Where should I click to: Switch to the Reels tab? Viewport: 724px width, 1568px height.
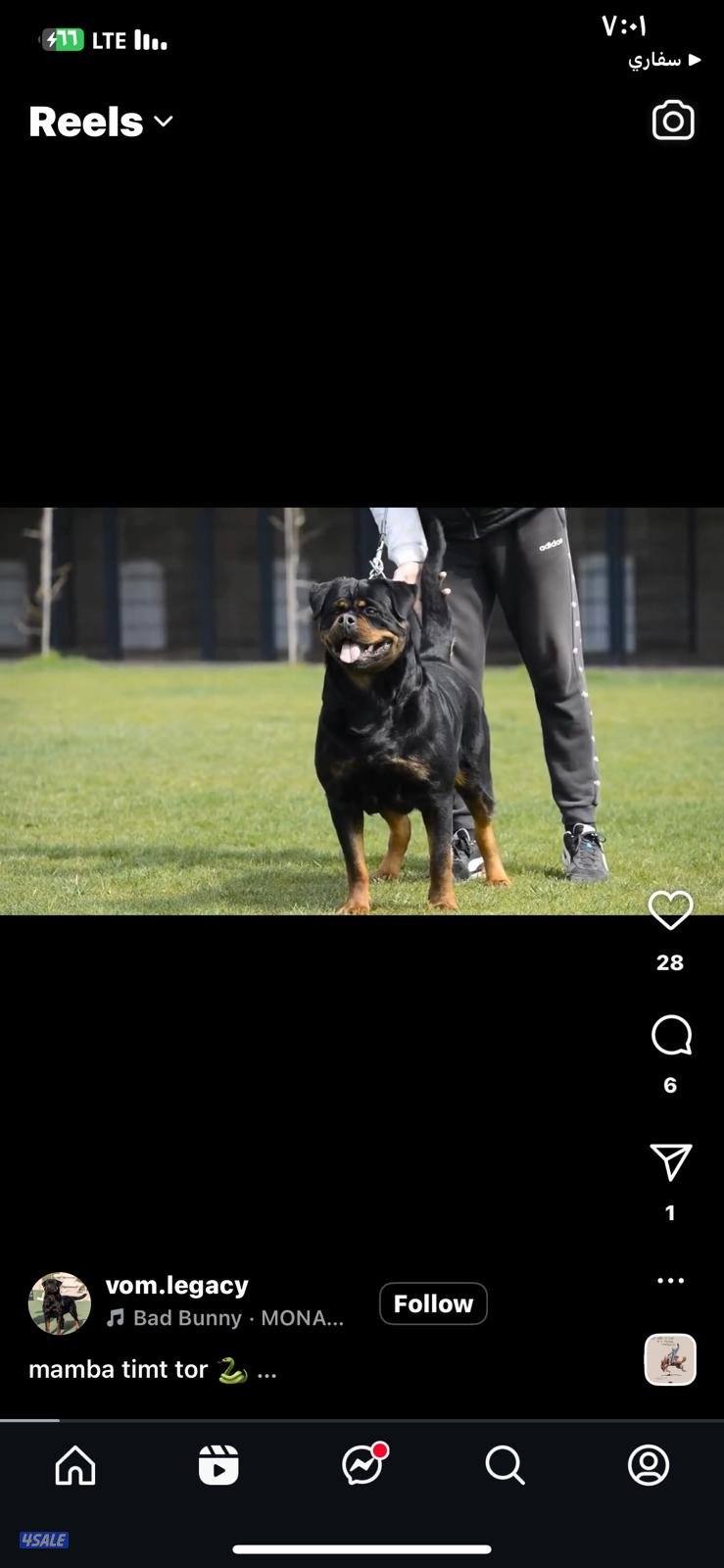[218, 1466]
